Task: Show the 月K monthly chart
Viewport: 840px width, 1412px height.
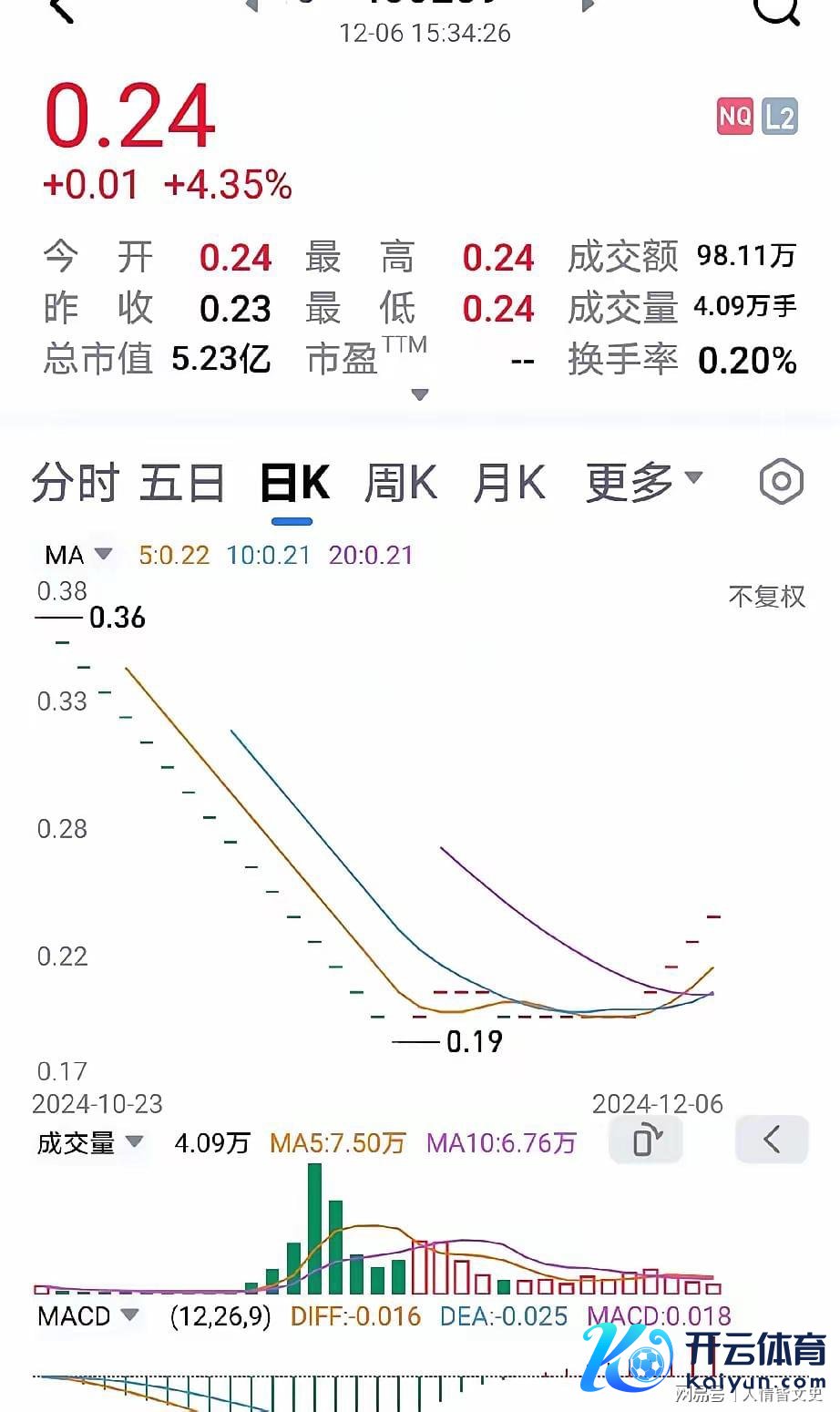Action: pos(509,483)
